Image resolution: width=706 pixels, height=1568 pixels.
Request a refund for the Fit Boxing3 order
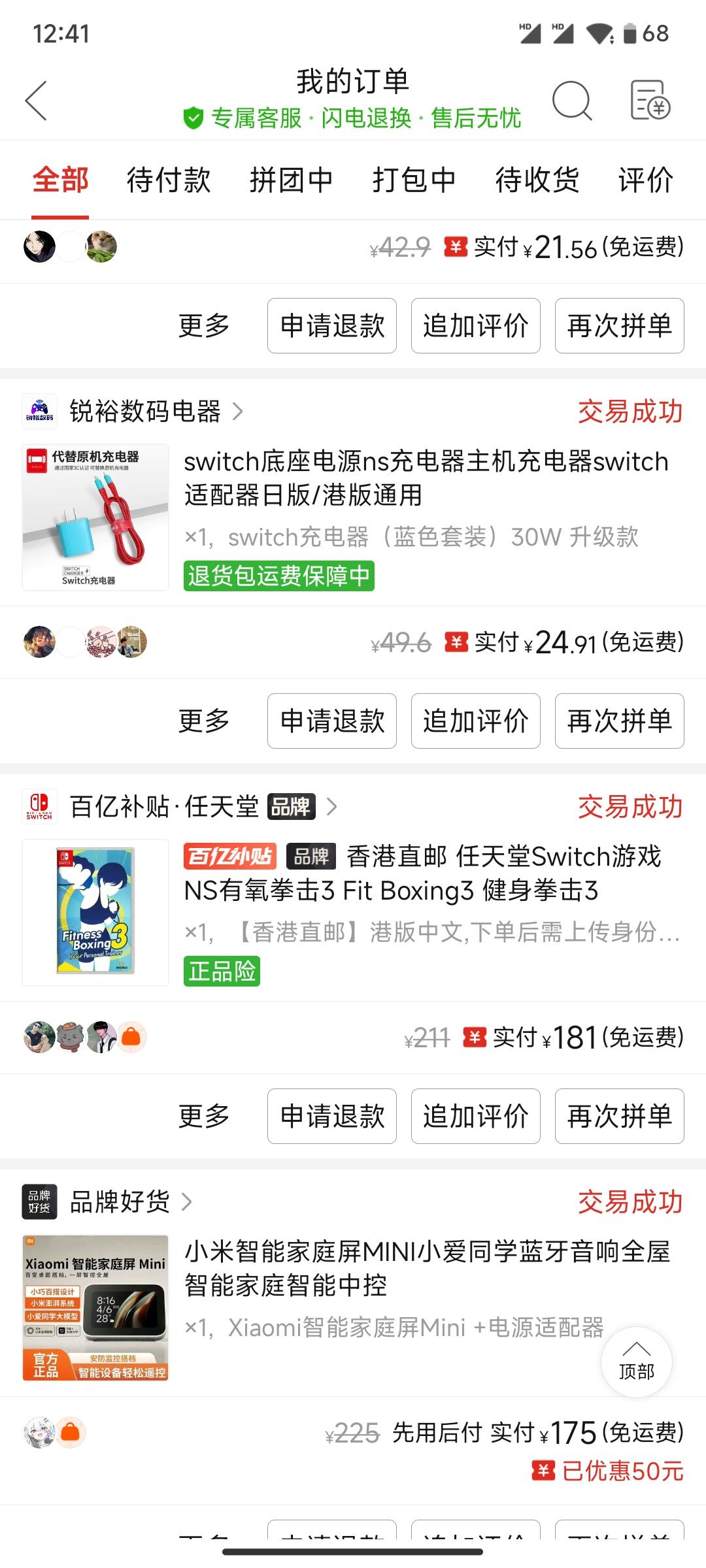pyautogui.click(x=332, y=1116)
